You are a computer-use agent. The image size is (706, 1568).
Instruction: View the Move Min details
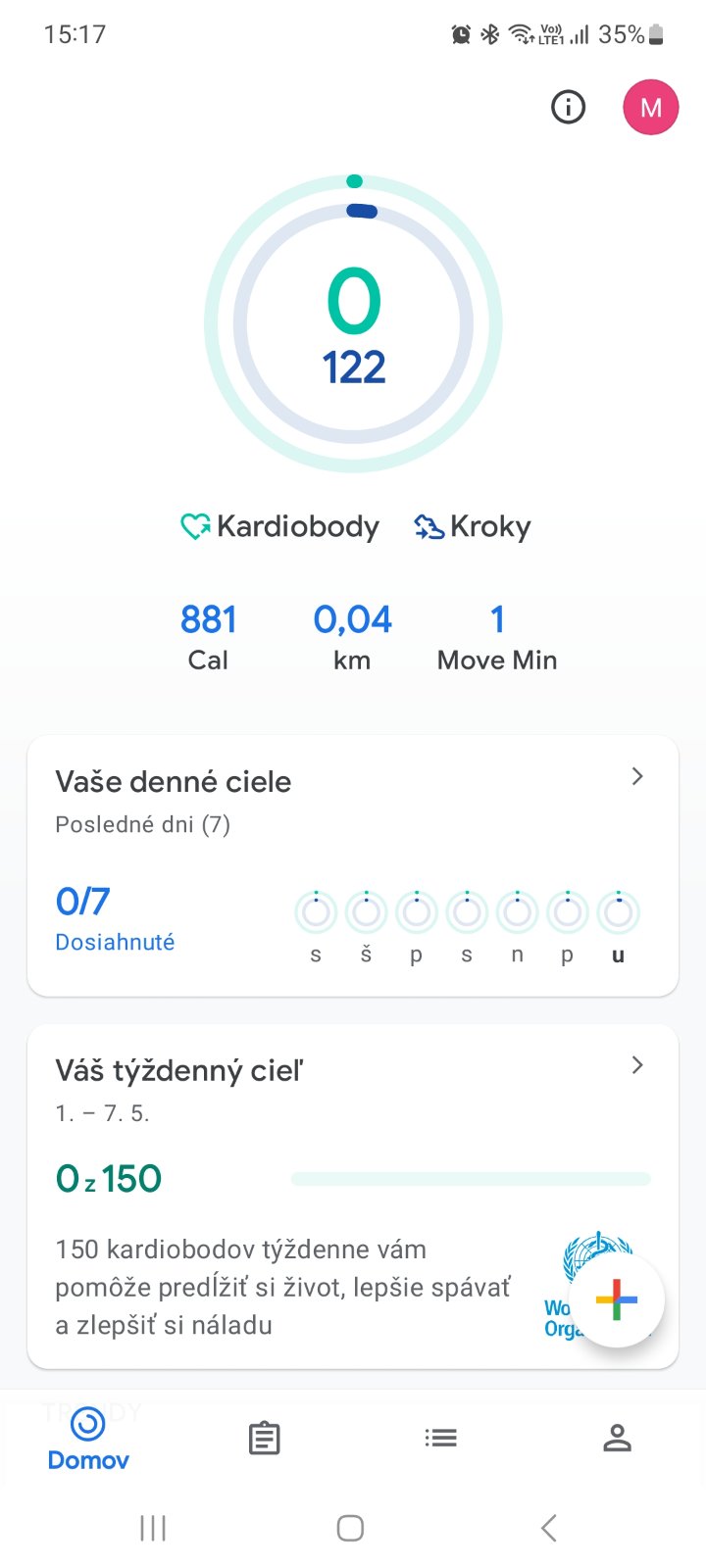coord(497,637)
